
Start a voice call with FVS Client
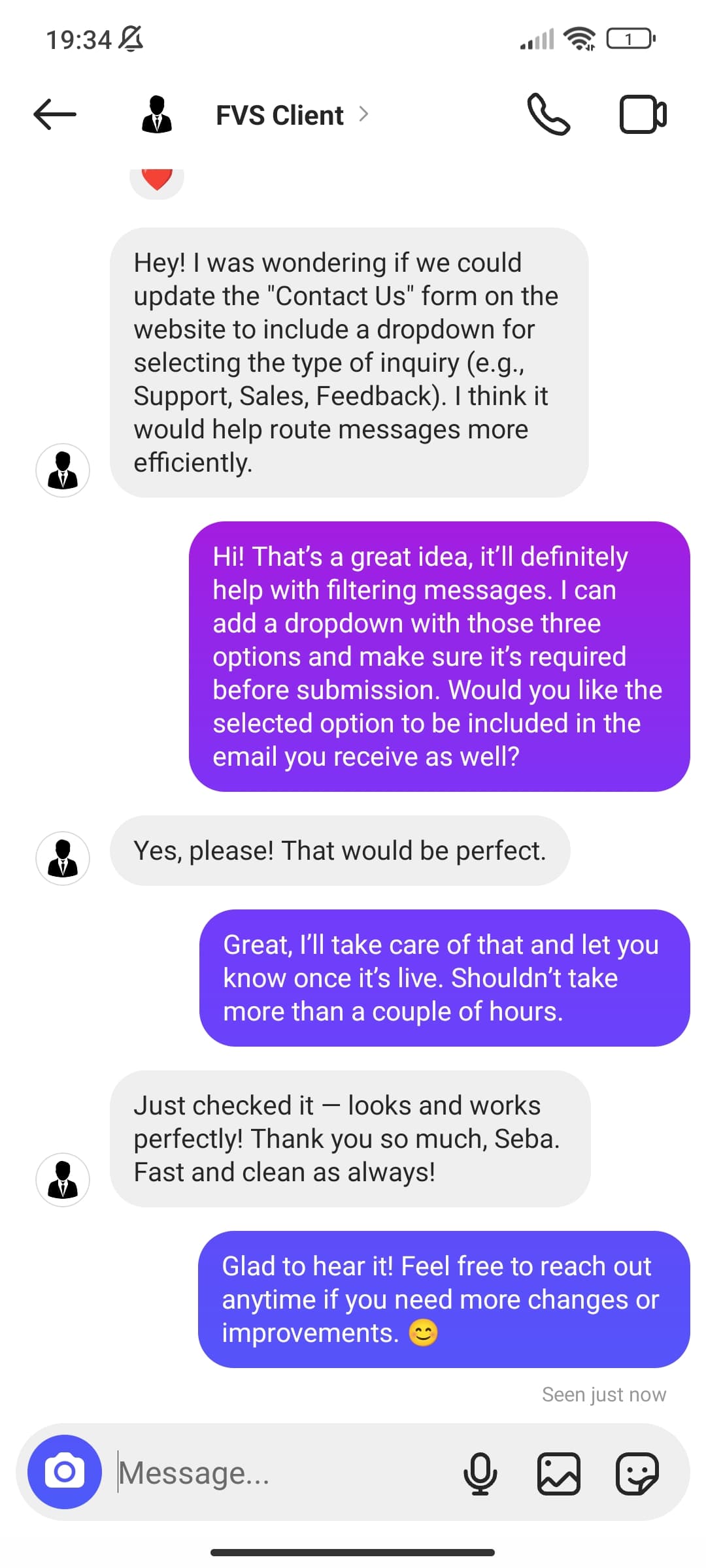[x=548, y=114]
